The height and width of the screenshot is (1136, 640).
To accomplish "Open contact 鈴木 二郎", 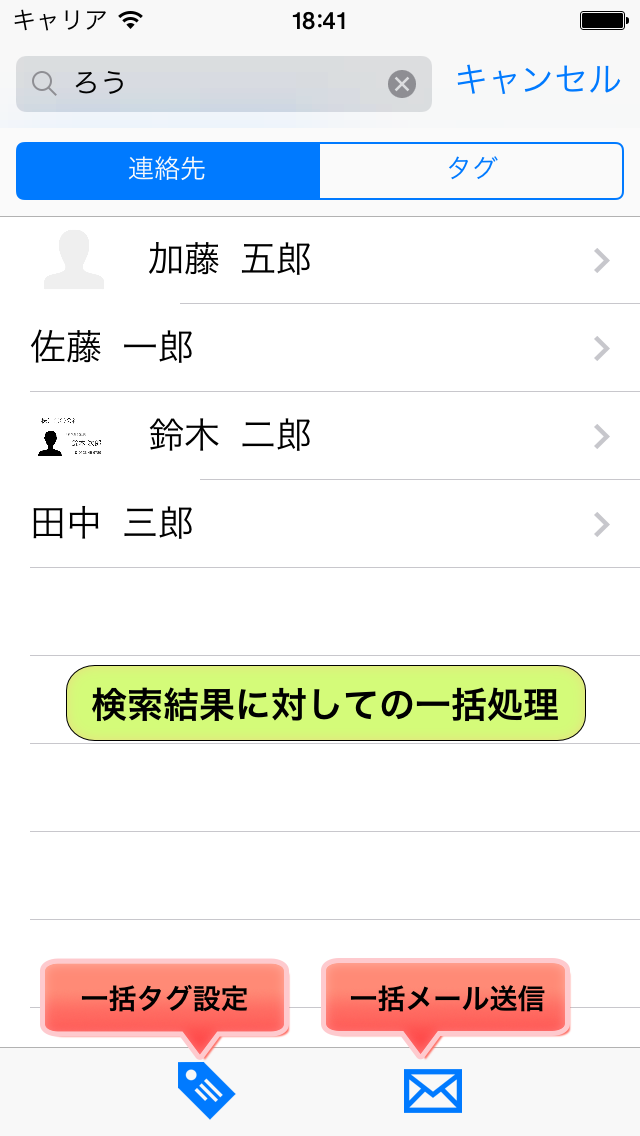I will [x=320, y=436].
